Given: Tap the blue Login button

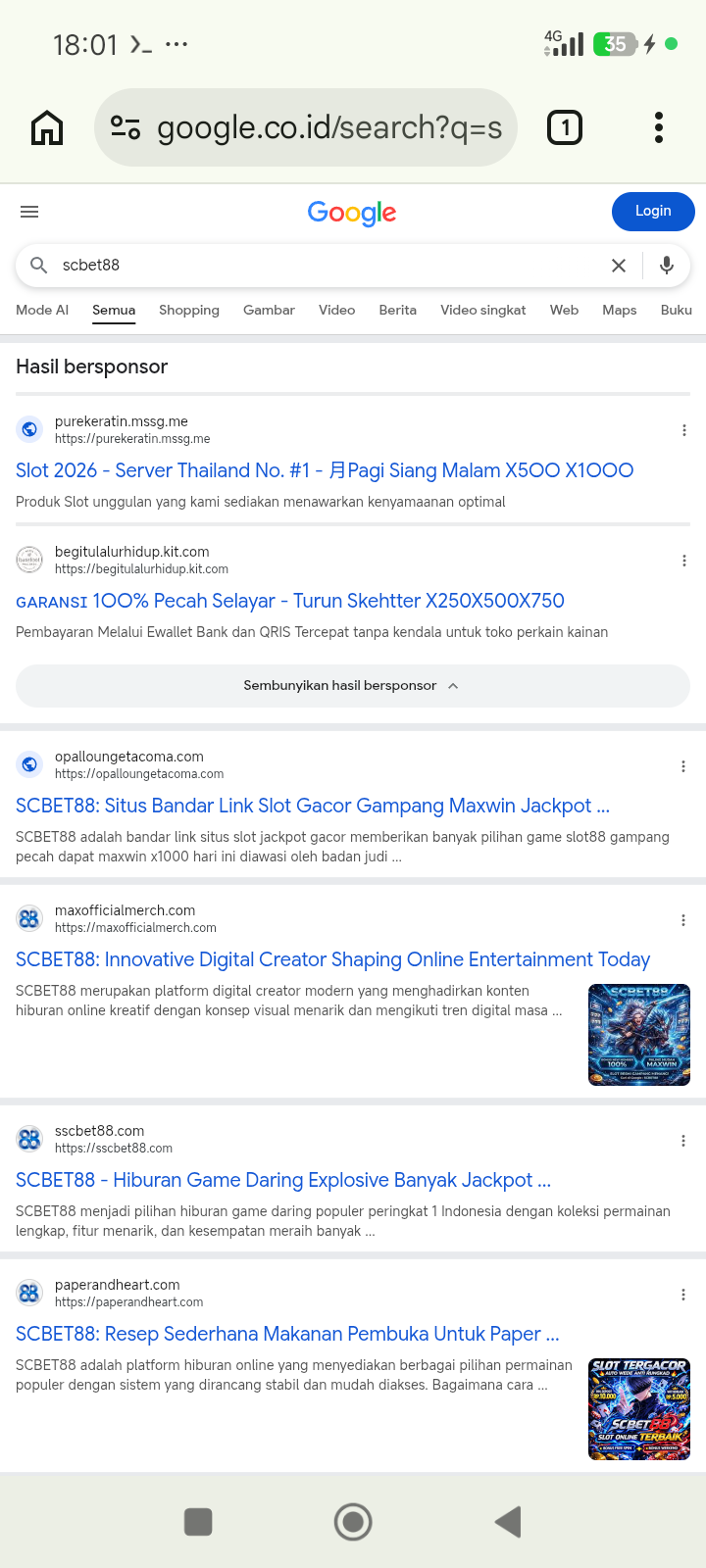Looking at the screenshot, I should [x=653, y=211].
